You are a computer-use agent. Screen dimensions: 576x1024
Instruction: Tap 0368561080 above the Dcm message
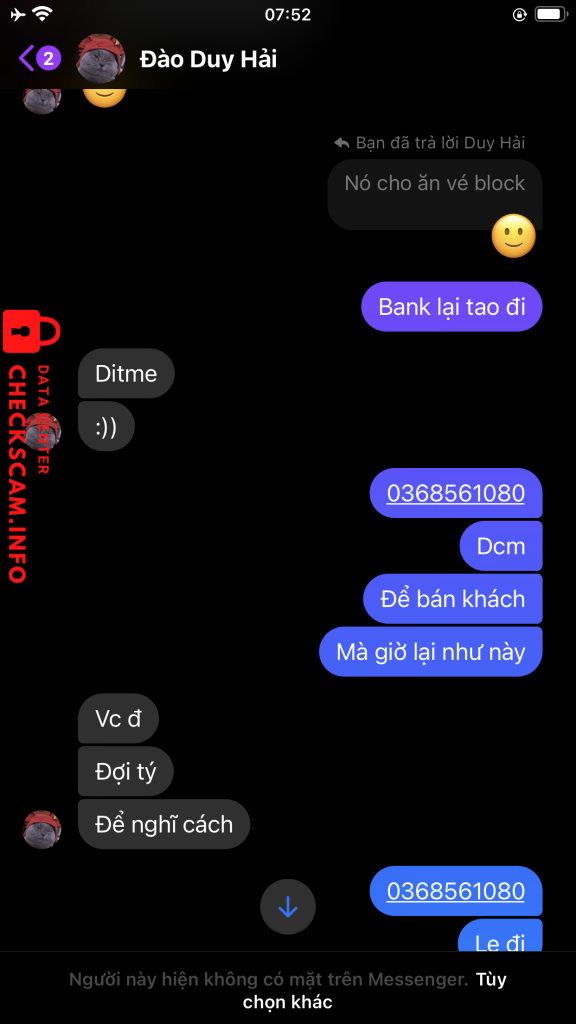(456, 493)
